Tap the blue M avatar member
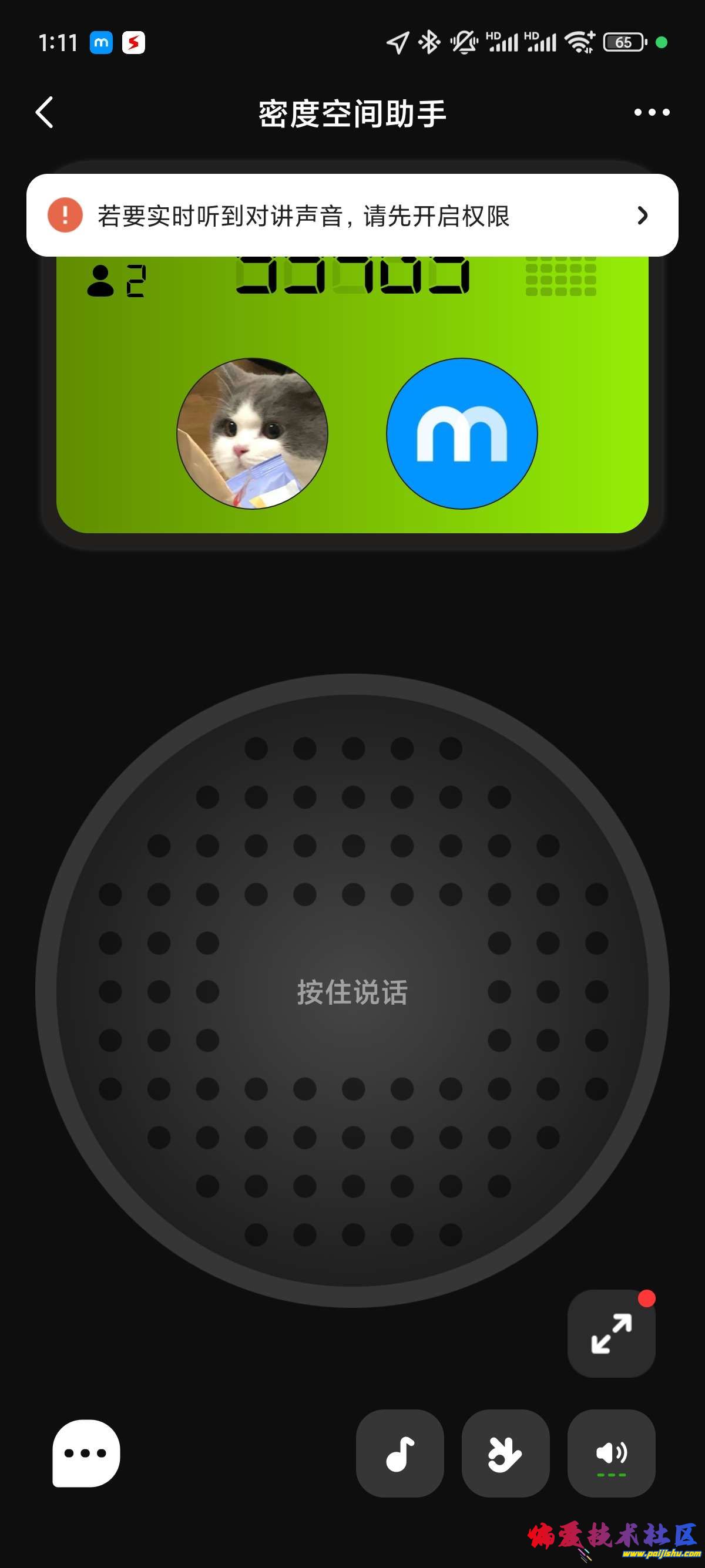The width and height of the screenshot is (705, 1568). [461, 433]
